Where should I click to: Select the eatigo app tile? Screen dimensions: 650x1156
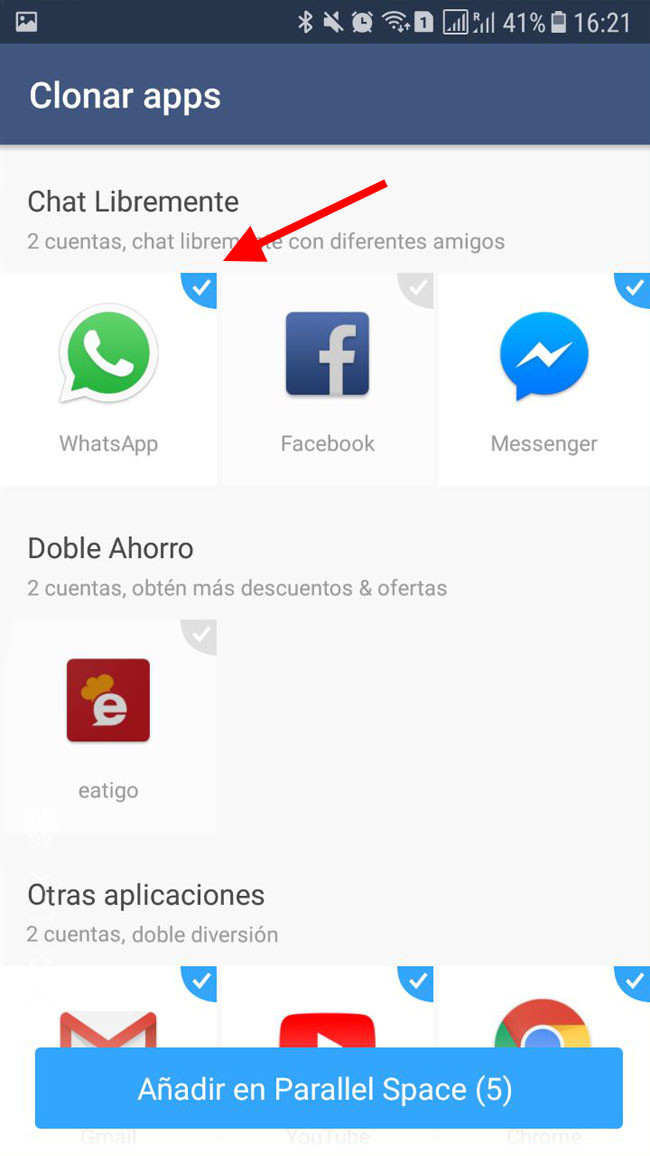[x=108, y=726]
